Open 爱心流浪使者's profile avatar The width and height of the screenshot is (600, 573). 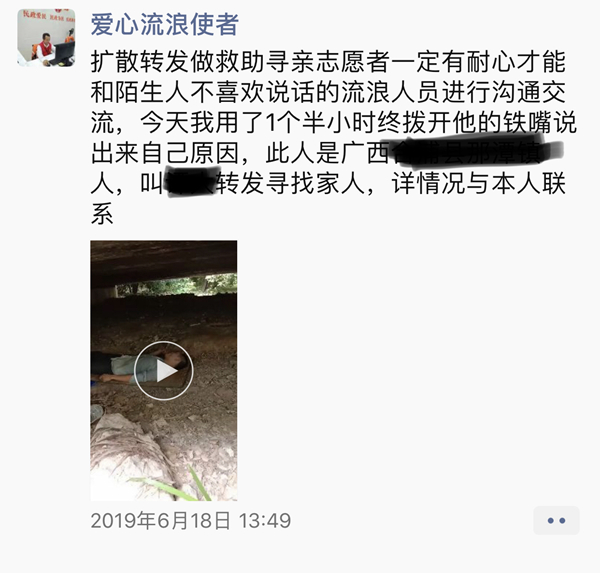46,38
